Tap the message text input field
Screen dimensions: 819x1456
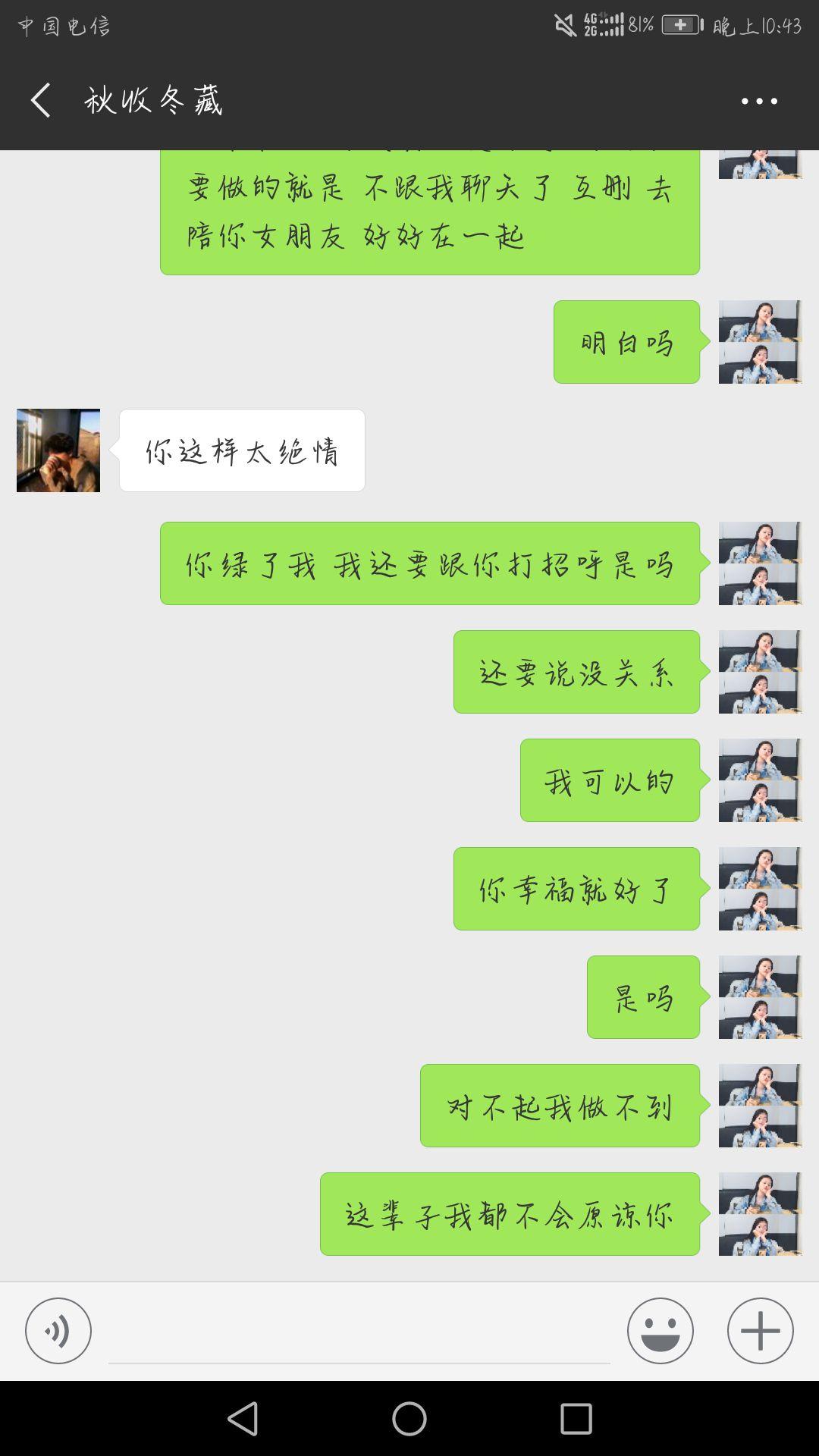coord(359,1332)
